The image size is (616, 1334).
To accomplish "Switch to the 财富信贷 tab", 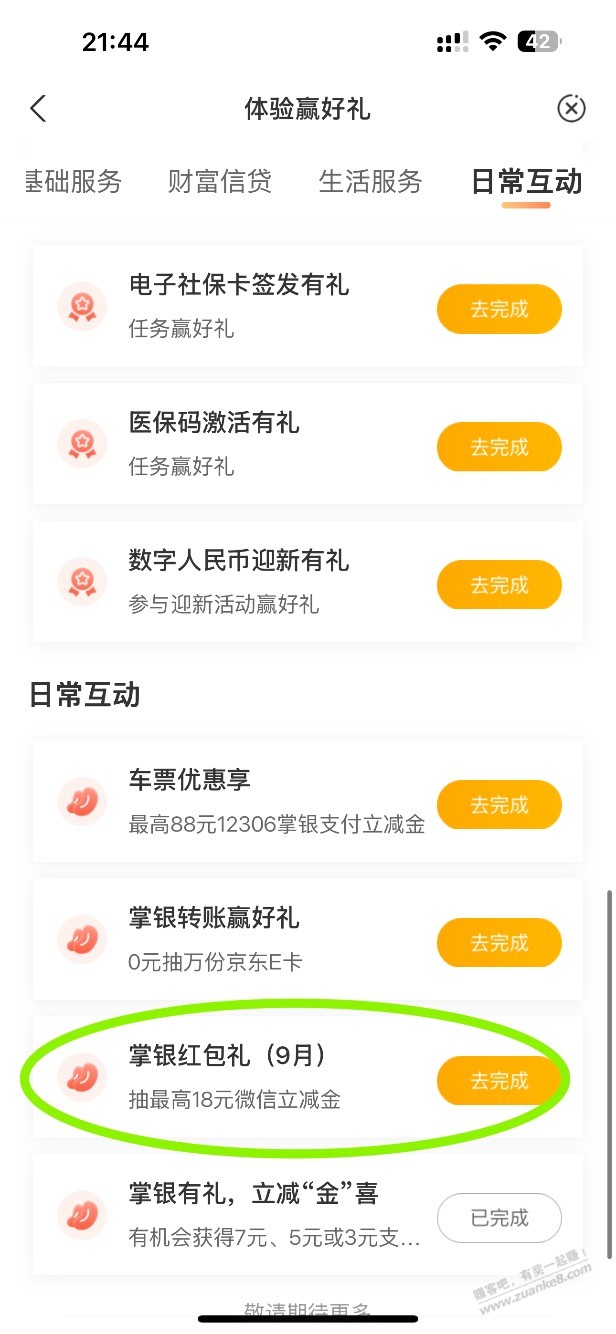I will coord(220,182).
